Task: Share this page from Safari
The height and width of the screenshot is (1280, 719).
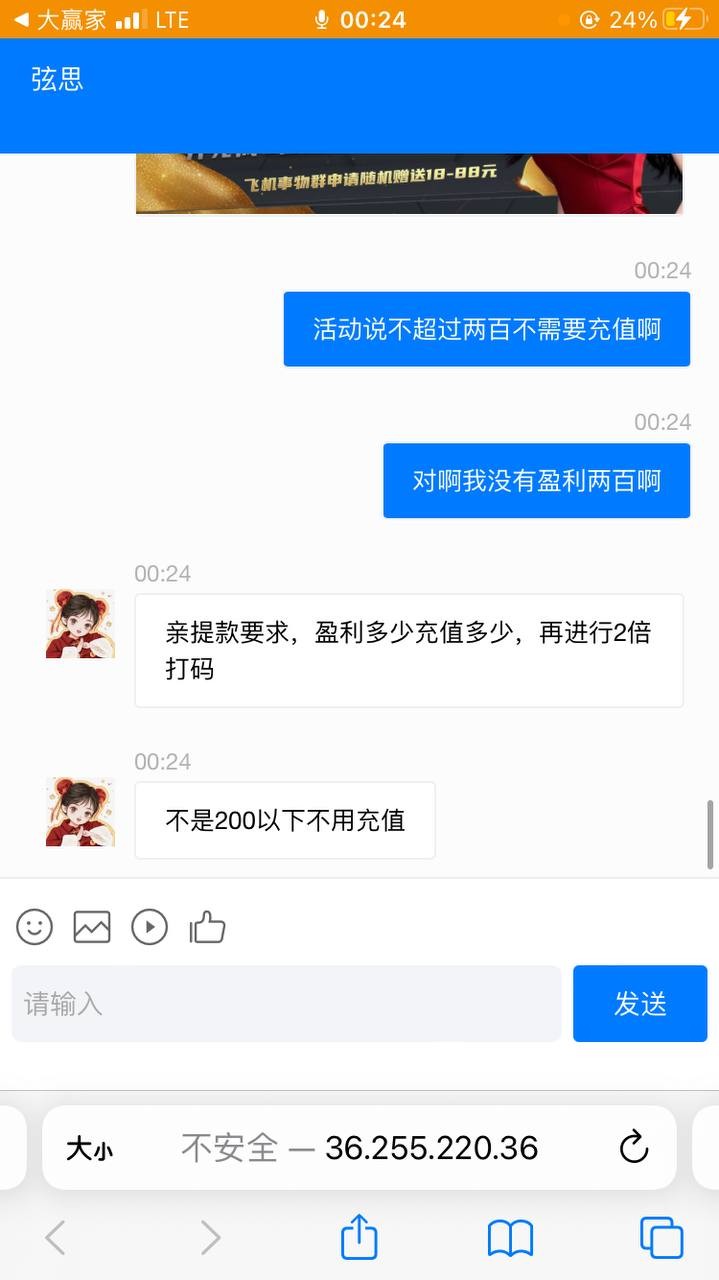Action: (x=359, y=1238)
